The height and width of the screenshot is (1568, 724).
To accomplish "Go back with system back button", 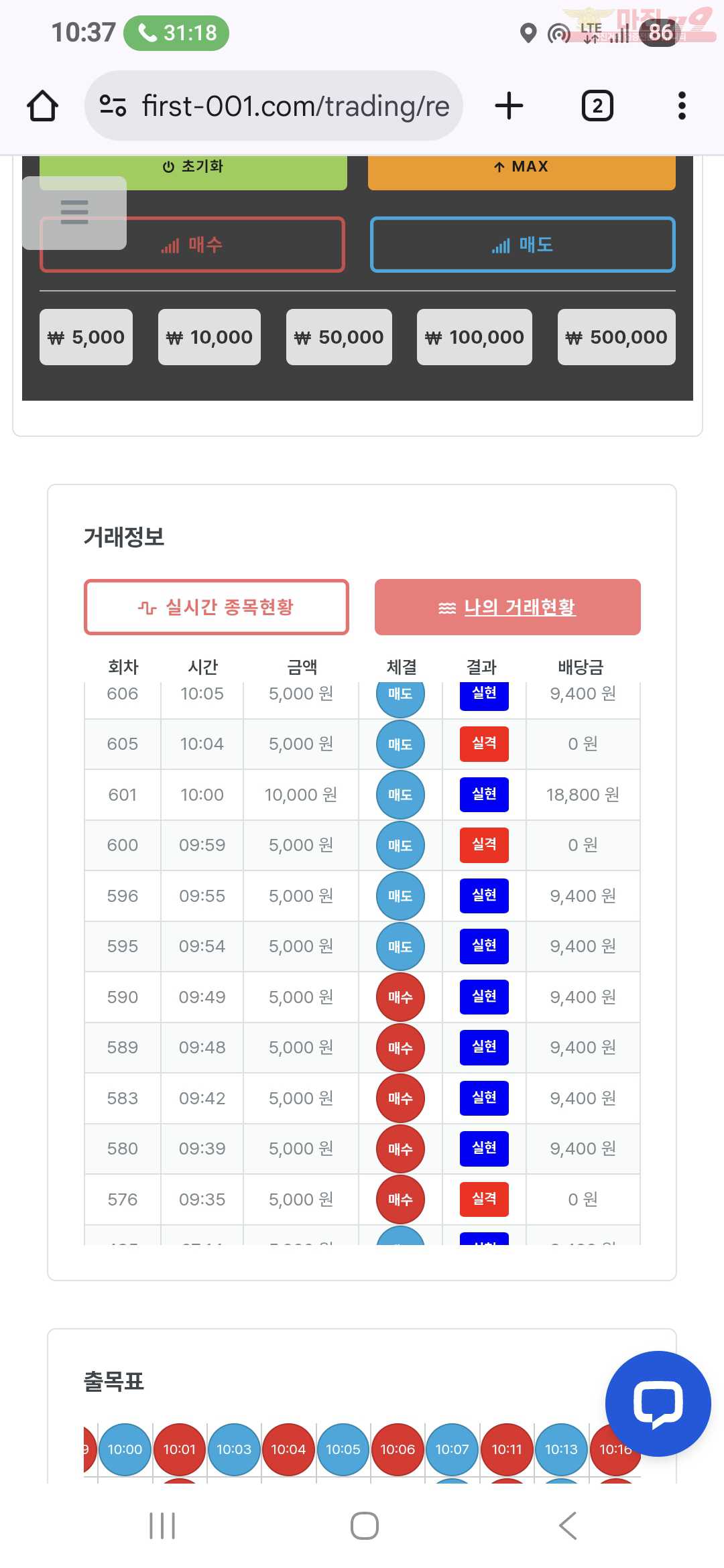I will [567, 1526].
